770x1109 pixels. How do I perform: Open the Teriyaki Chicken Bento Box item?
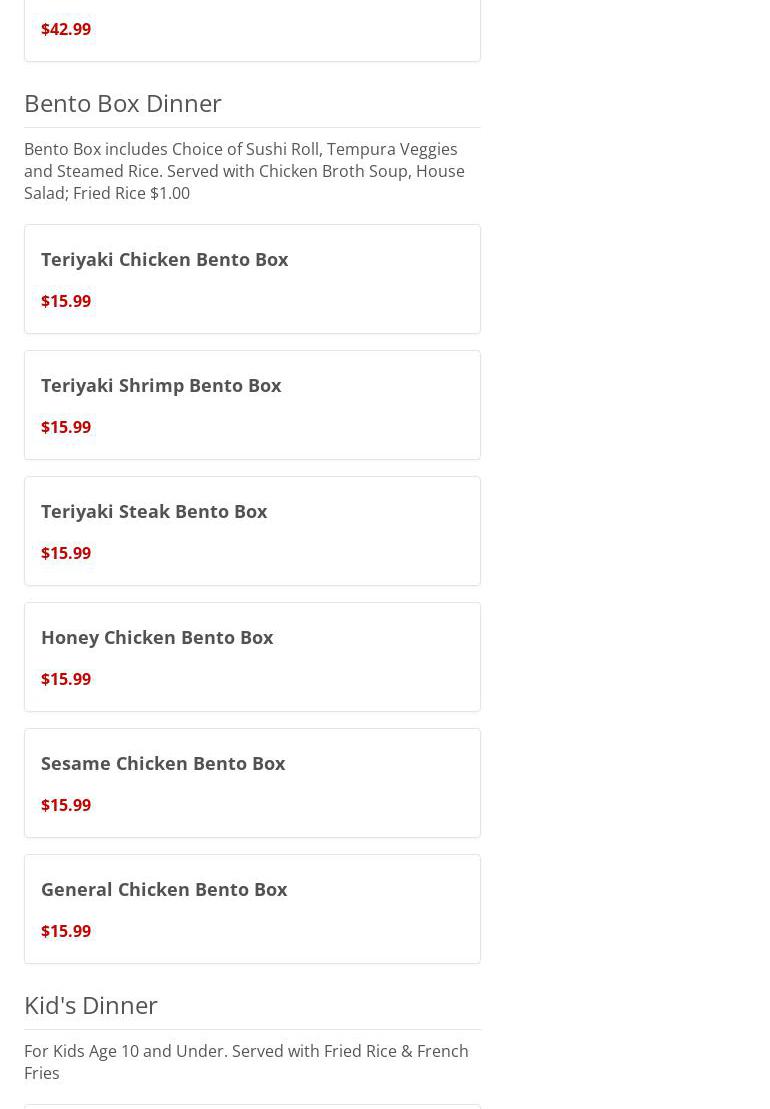[252, 278]
